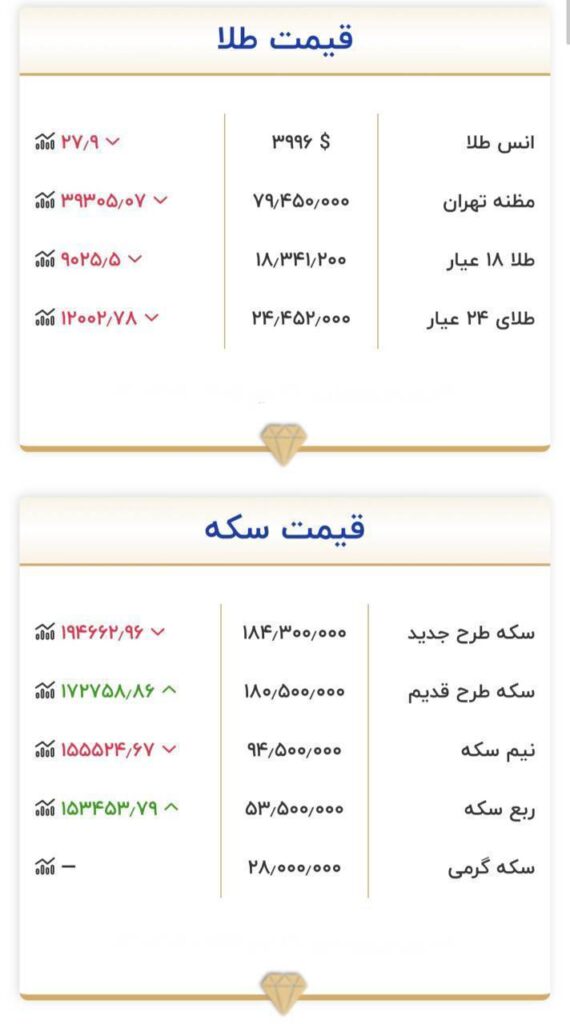Image resolution: width=570 pixels, height=1024 pixels.
Task: Open the chart icon for نیم سکه
Action: (44, 749)
